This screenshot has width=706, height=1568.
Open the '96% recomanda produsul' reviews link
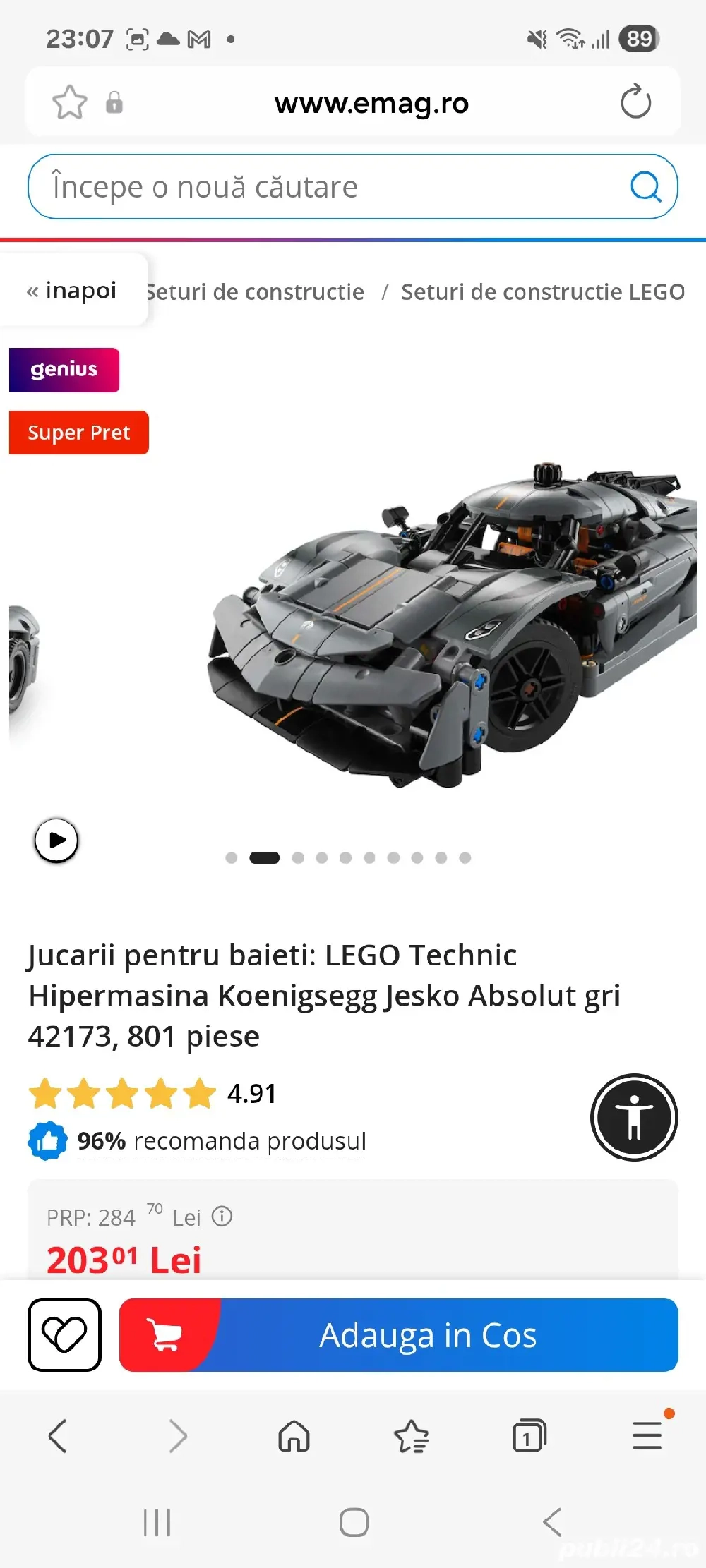[x=222, y=1141]
